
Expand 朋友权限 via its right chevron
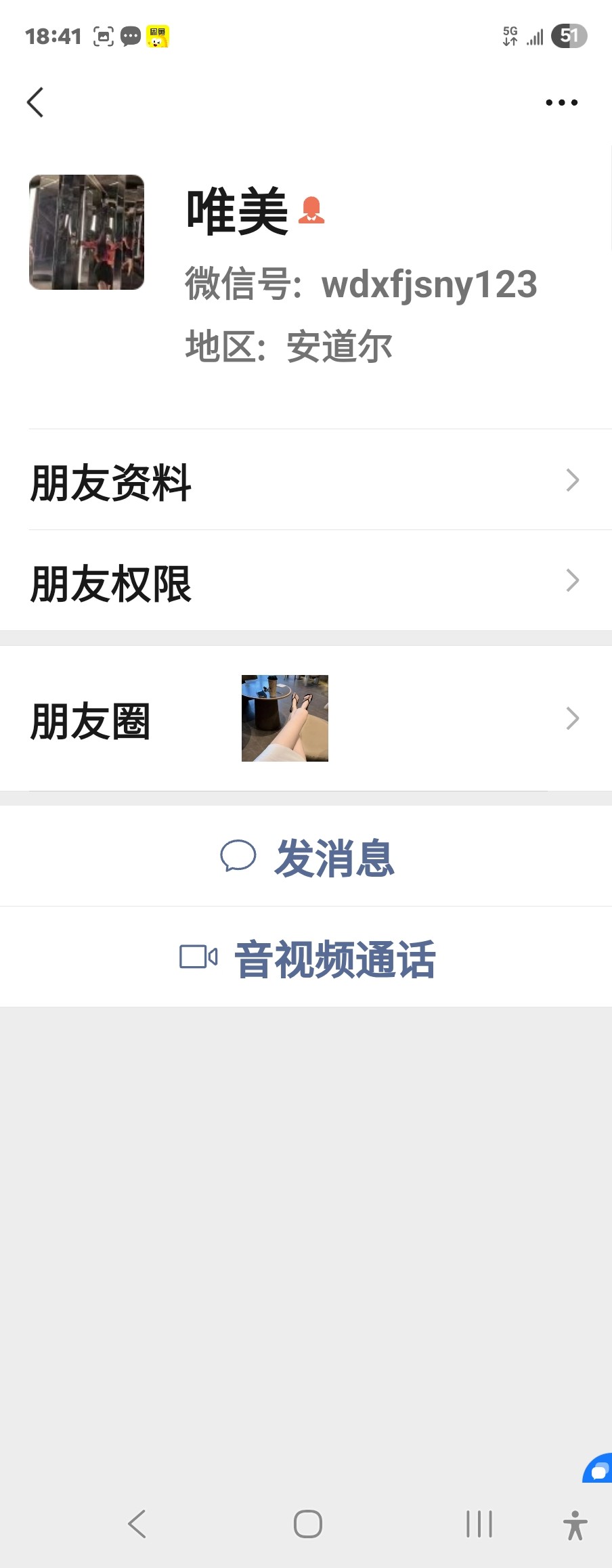(x=572, y=580)
